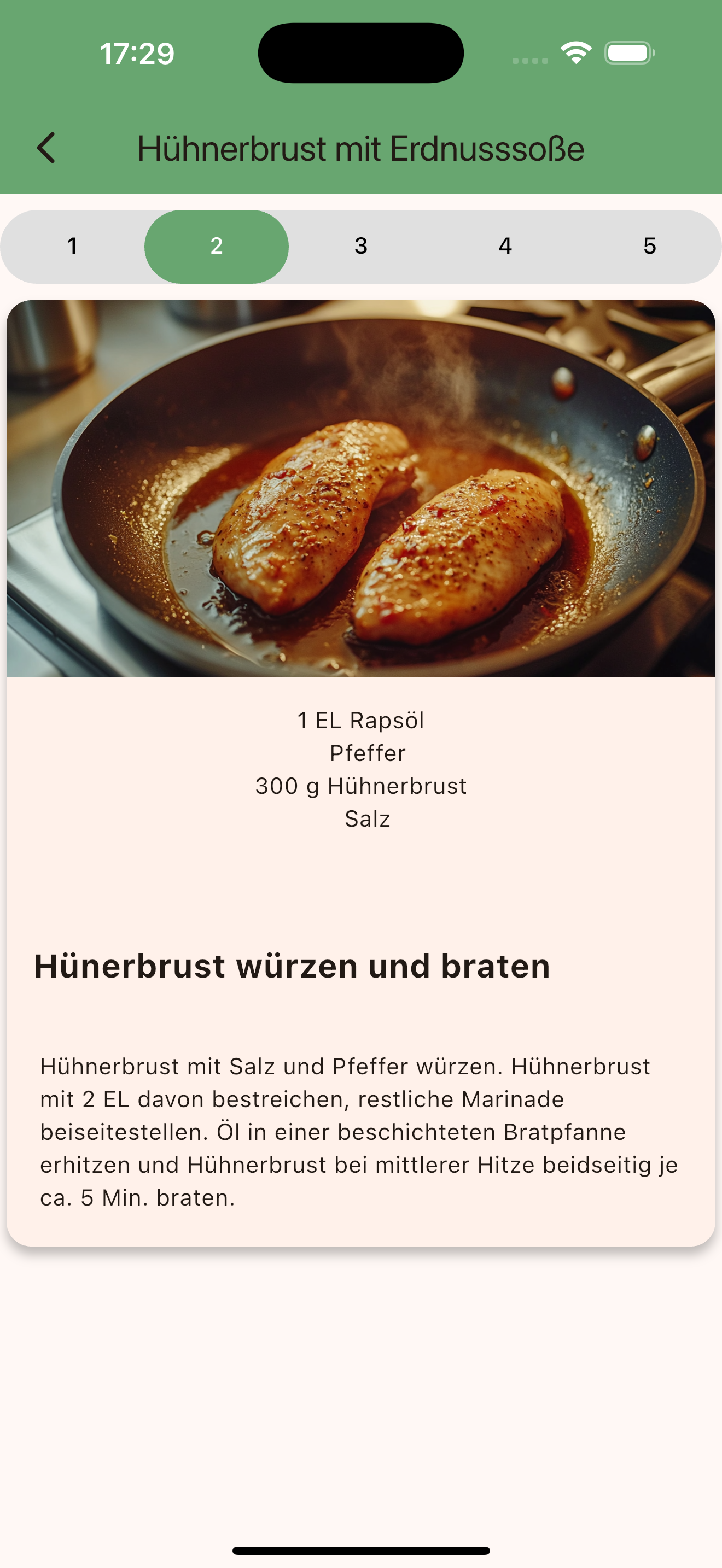The height and width of the screenshot is (1568, 722).
Task: Select recipe step 3
Action: coord(361,247)
